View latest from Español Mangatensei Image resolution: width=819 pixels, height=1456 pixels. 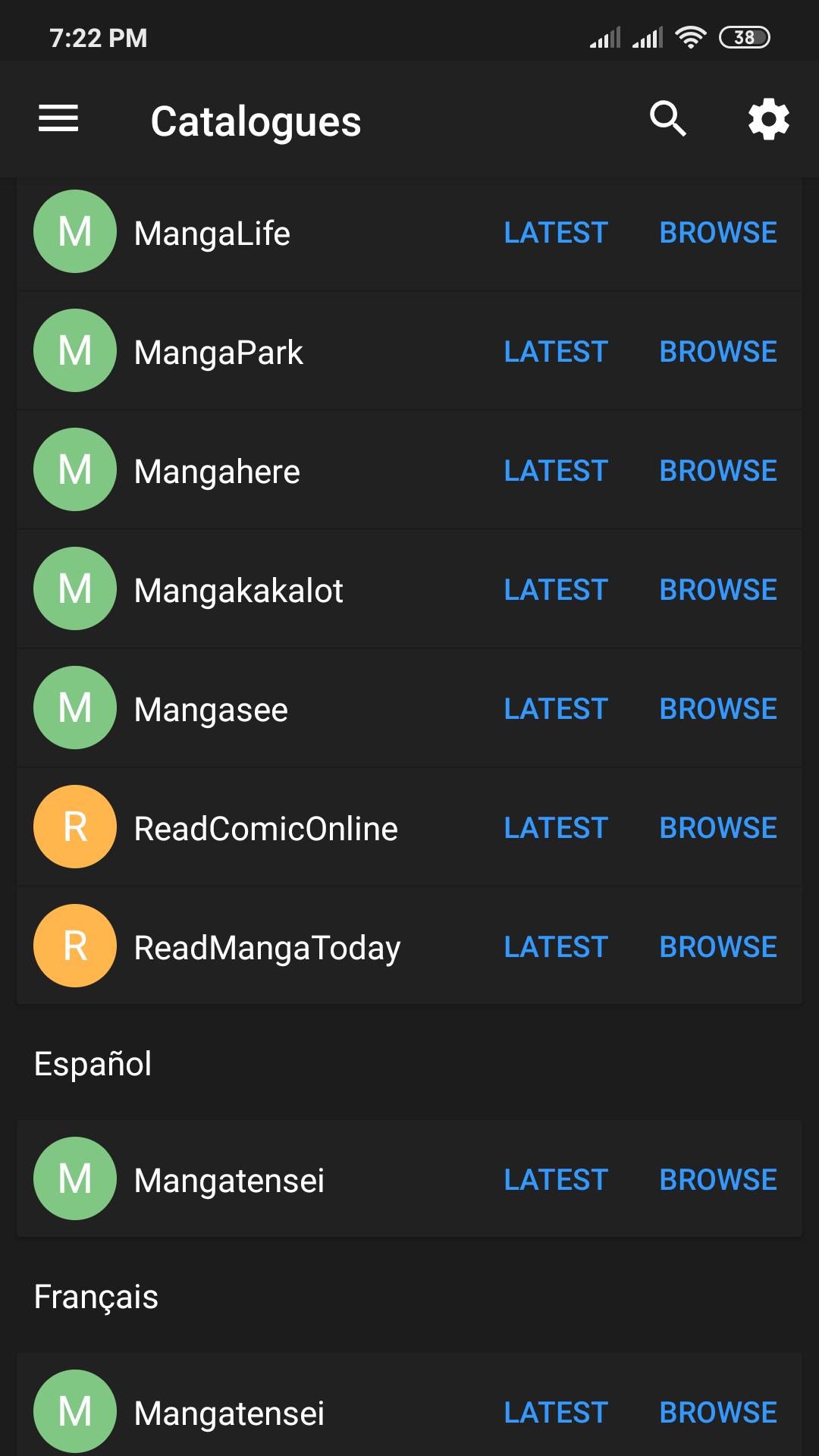coord(556,1180)
